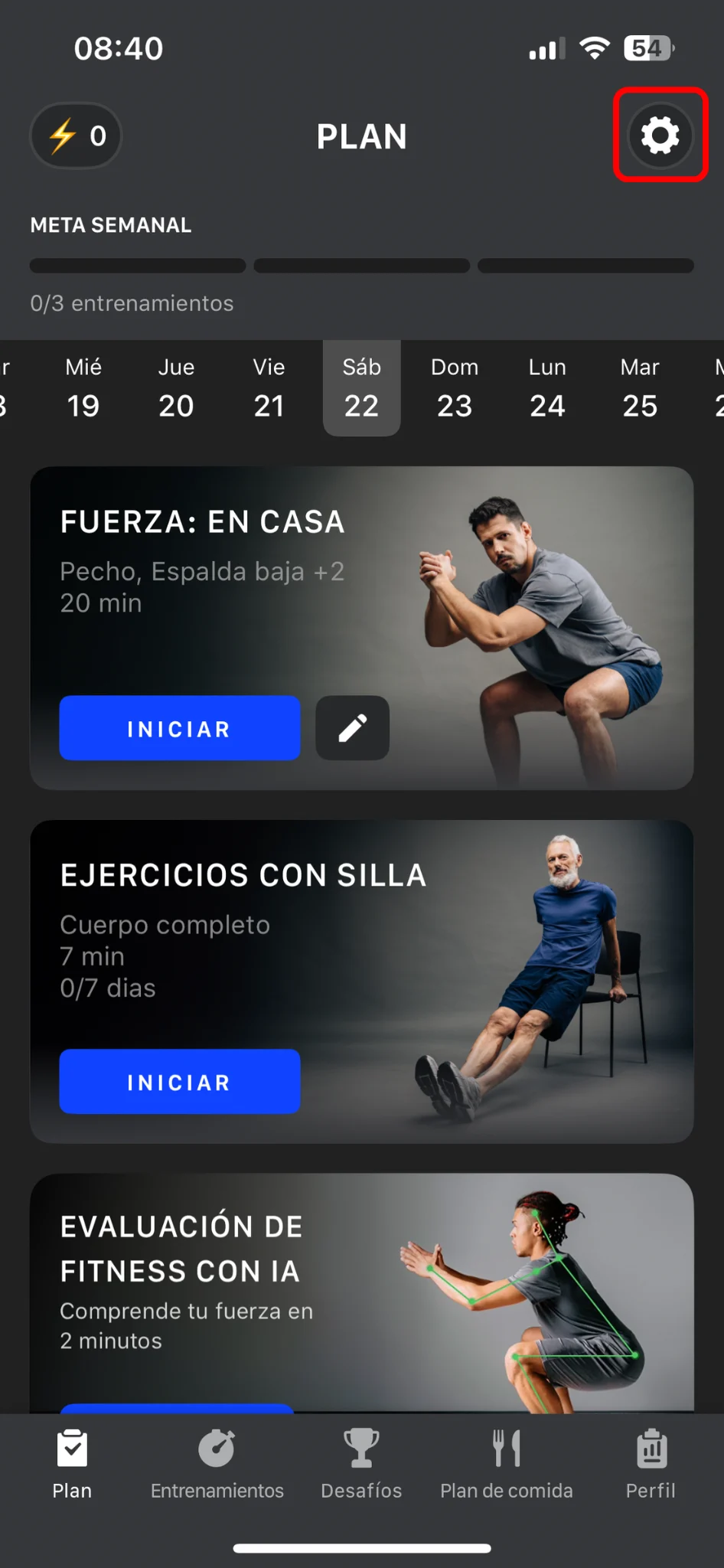Open the settings gear icon
The height and width of the screenshot is (1568, 724).
pos(660,136)
